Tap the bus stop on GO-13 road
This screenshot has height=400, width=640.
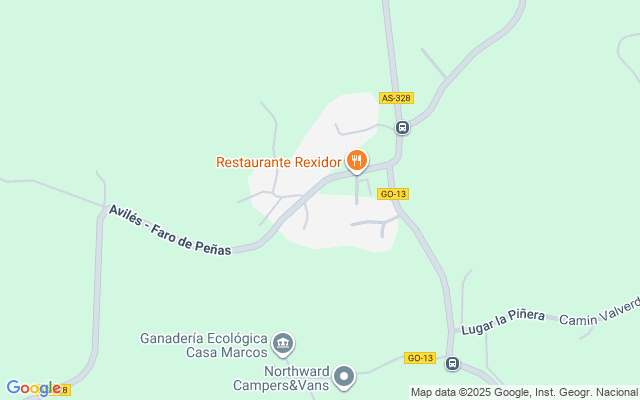pyautogui.click(x=452, y=364)
